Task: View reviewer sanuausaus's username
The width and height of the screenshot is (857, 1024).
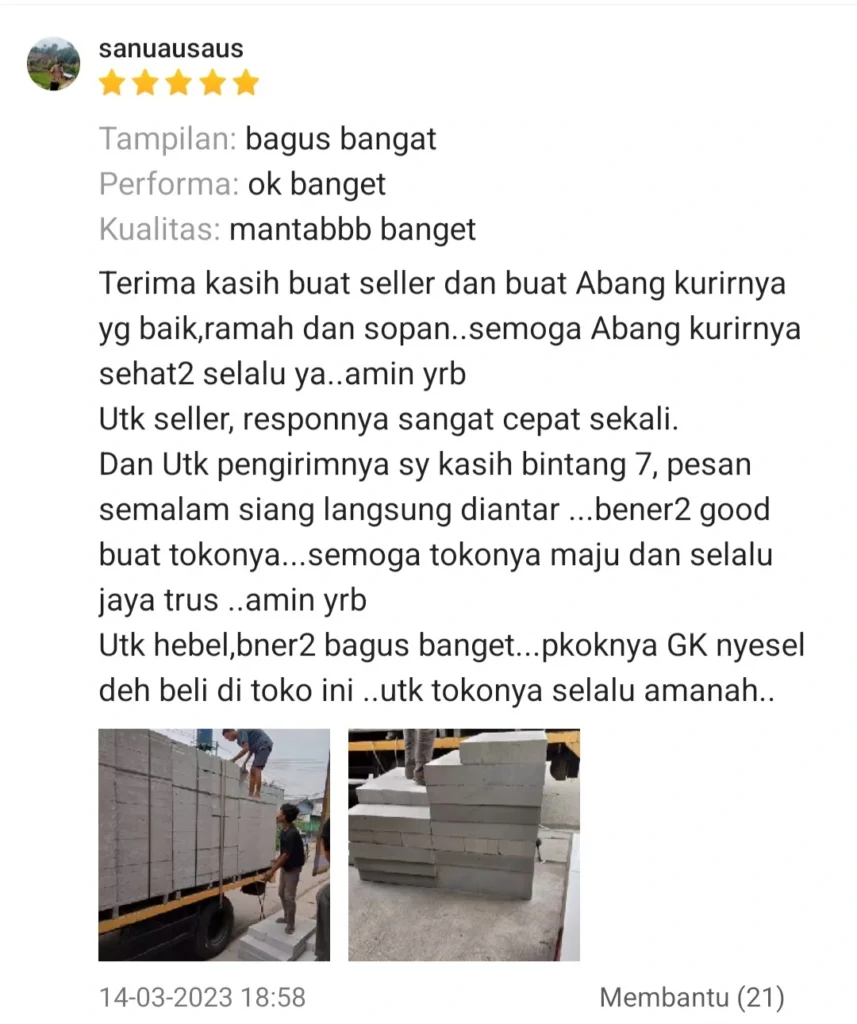Action: (171, 48)
